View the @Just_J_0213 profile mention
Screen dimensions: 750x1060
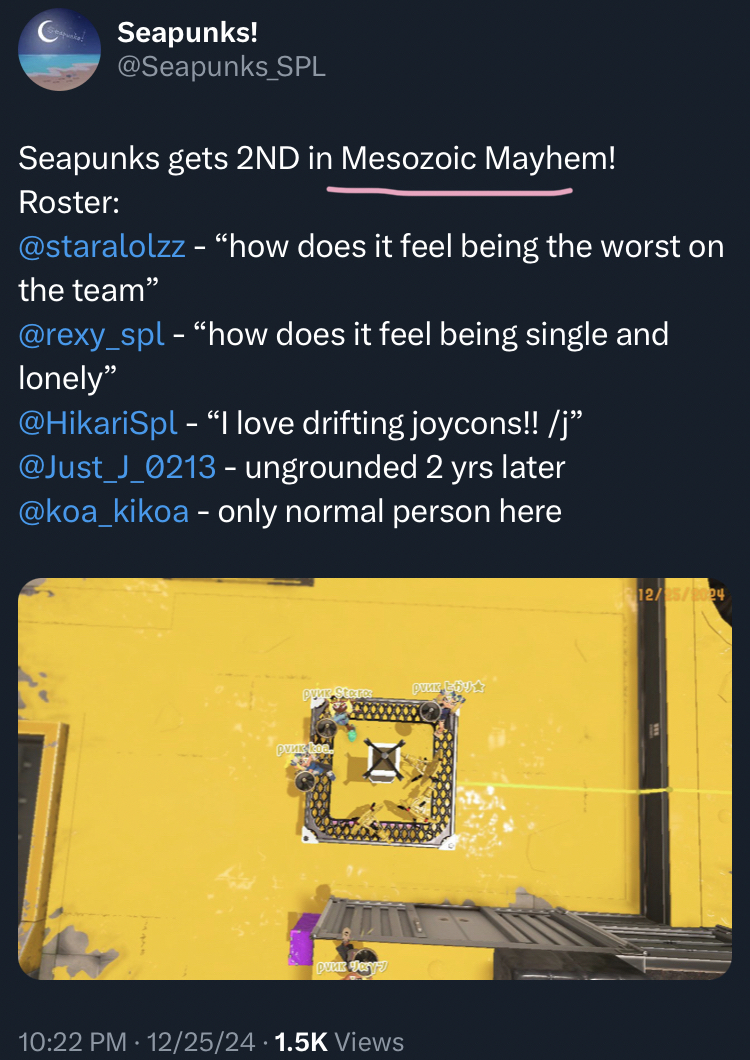point(117,467)
